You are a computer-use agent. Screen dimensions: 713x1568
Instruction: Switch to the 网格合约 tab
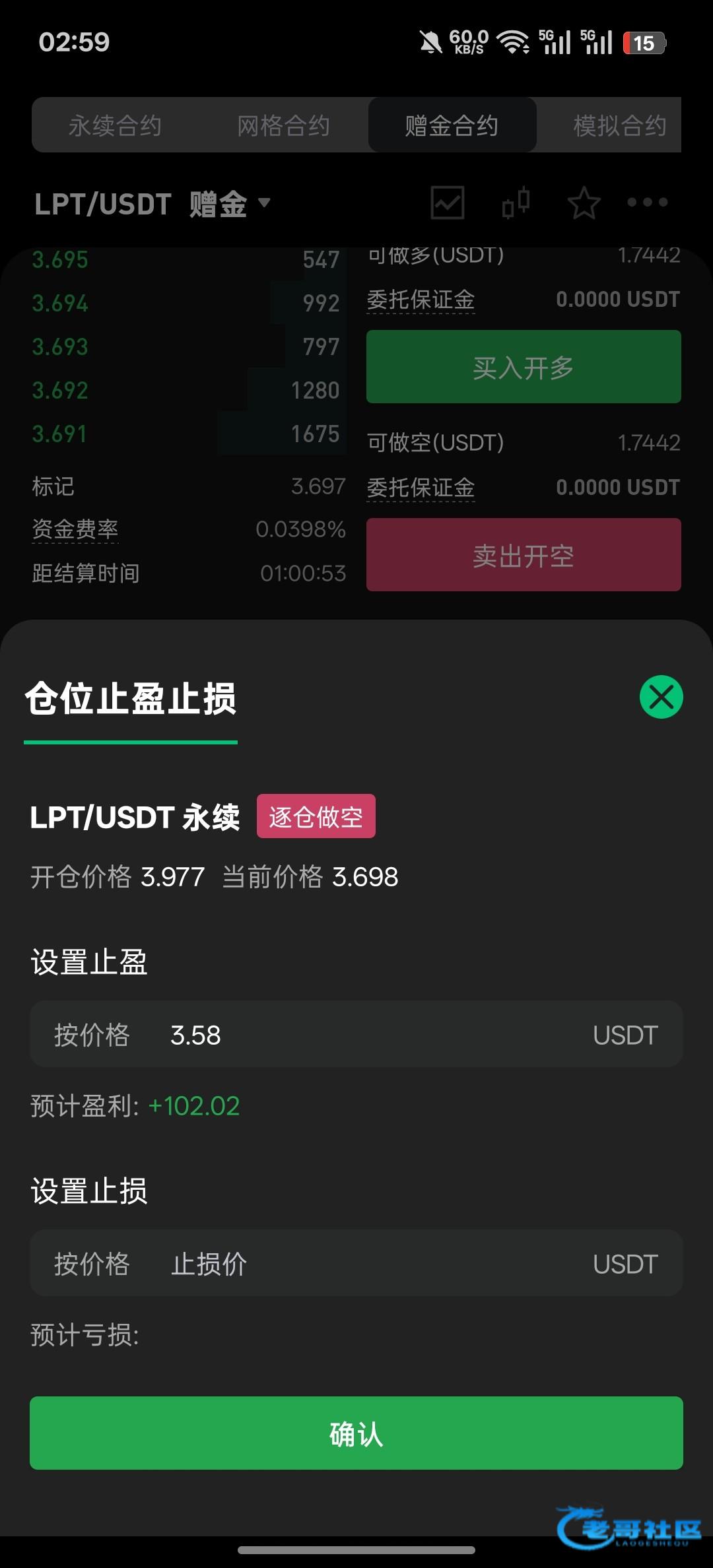[283, 125]
